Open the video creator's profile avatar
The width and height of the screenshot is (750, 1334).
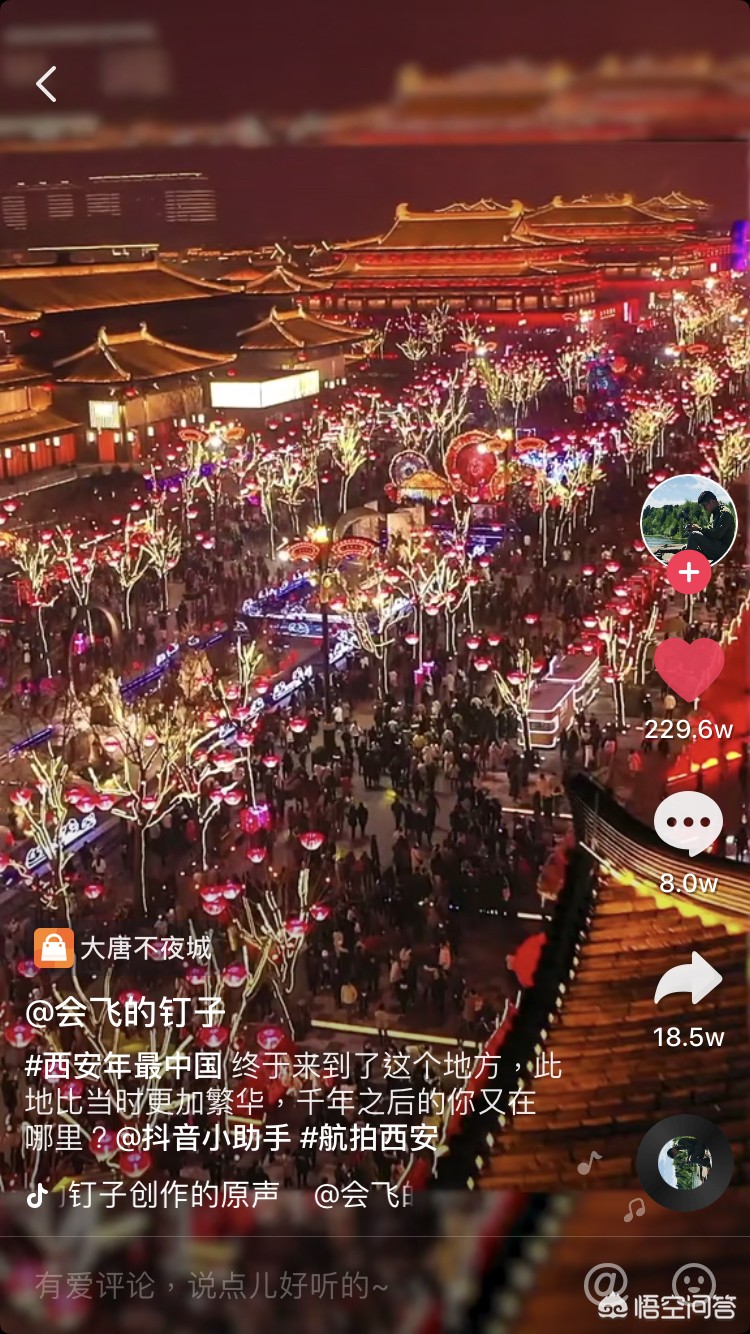point(688,520)
